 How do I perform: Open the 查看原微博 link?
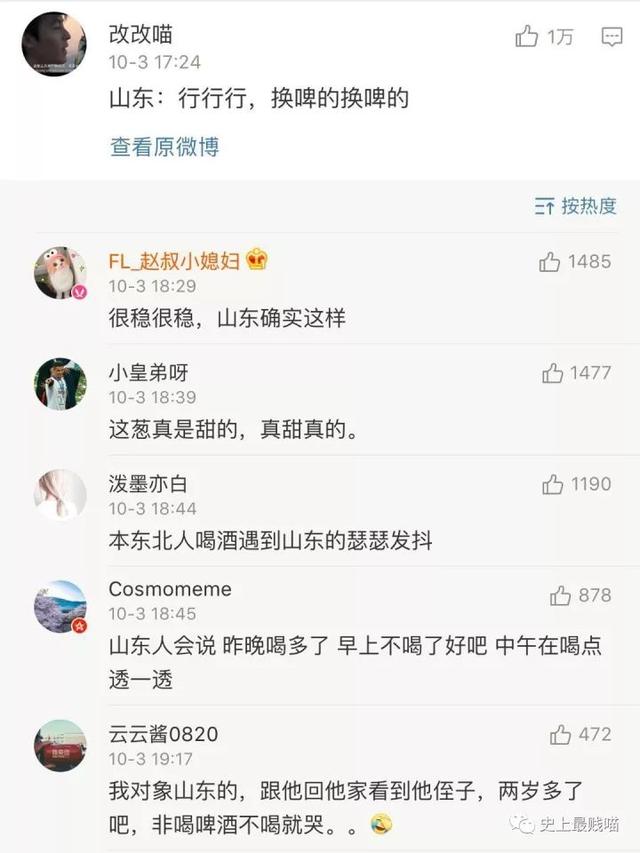coord(164,147)
